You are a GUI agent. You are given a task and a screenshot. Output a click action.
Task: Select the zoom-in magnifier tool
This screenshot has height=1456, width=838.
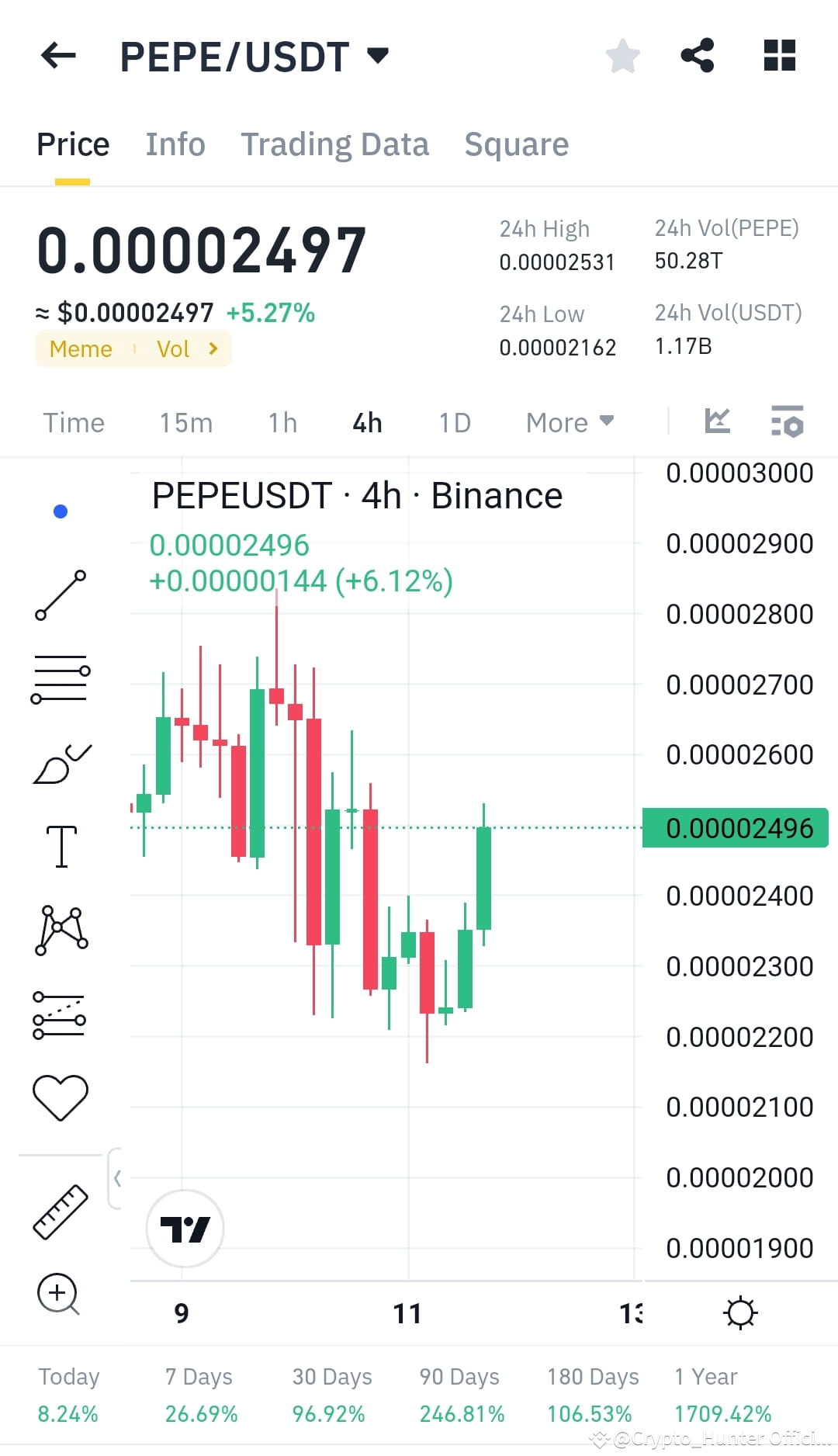[x=56, y=1293]
